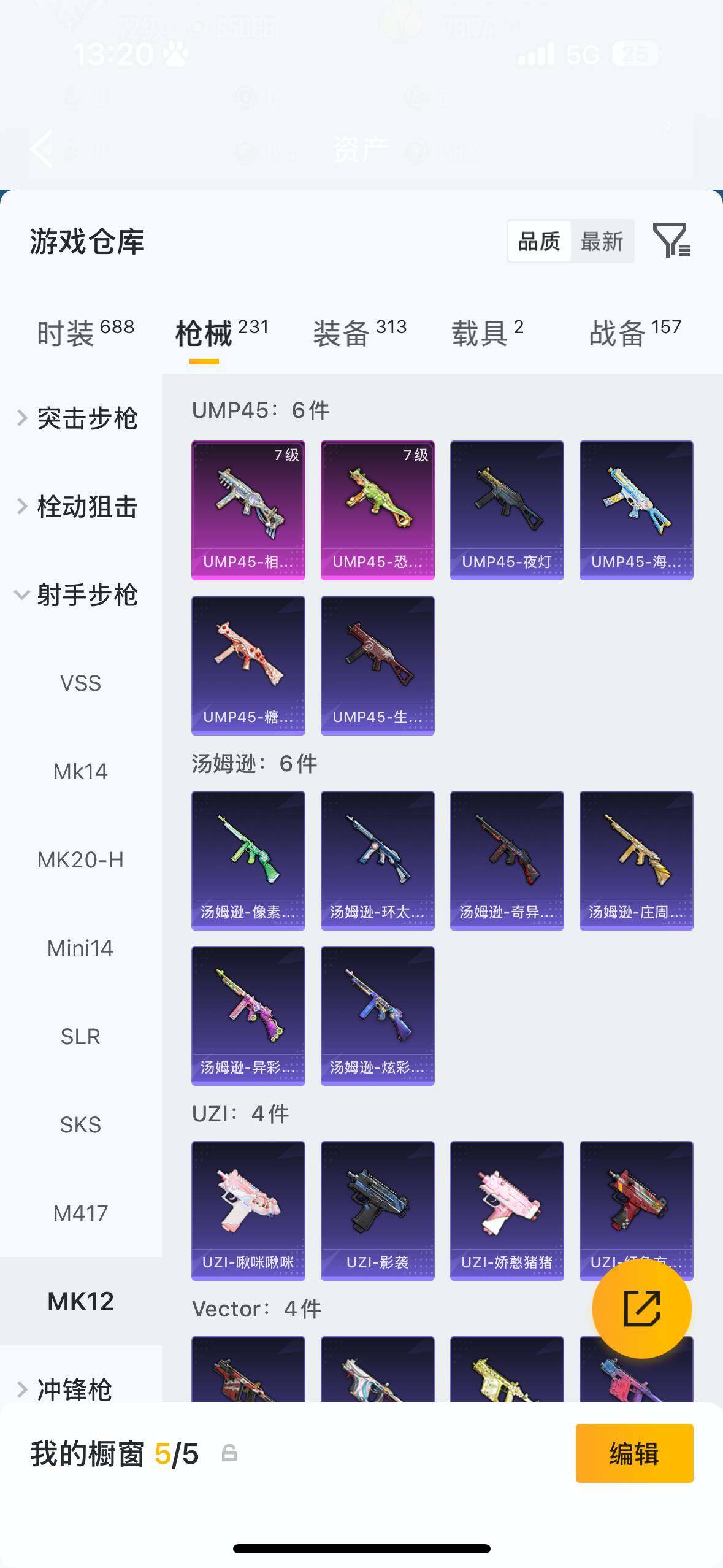The width and height of the screenshot is (723, 1568).
Task: Tap the yellow floating share button
Action: coord(641,1309)
